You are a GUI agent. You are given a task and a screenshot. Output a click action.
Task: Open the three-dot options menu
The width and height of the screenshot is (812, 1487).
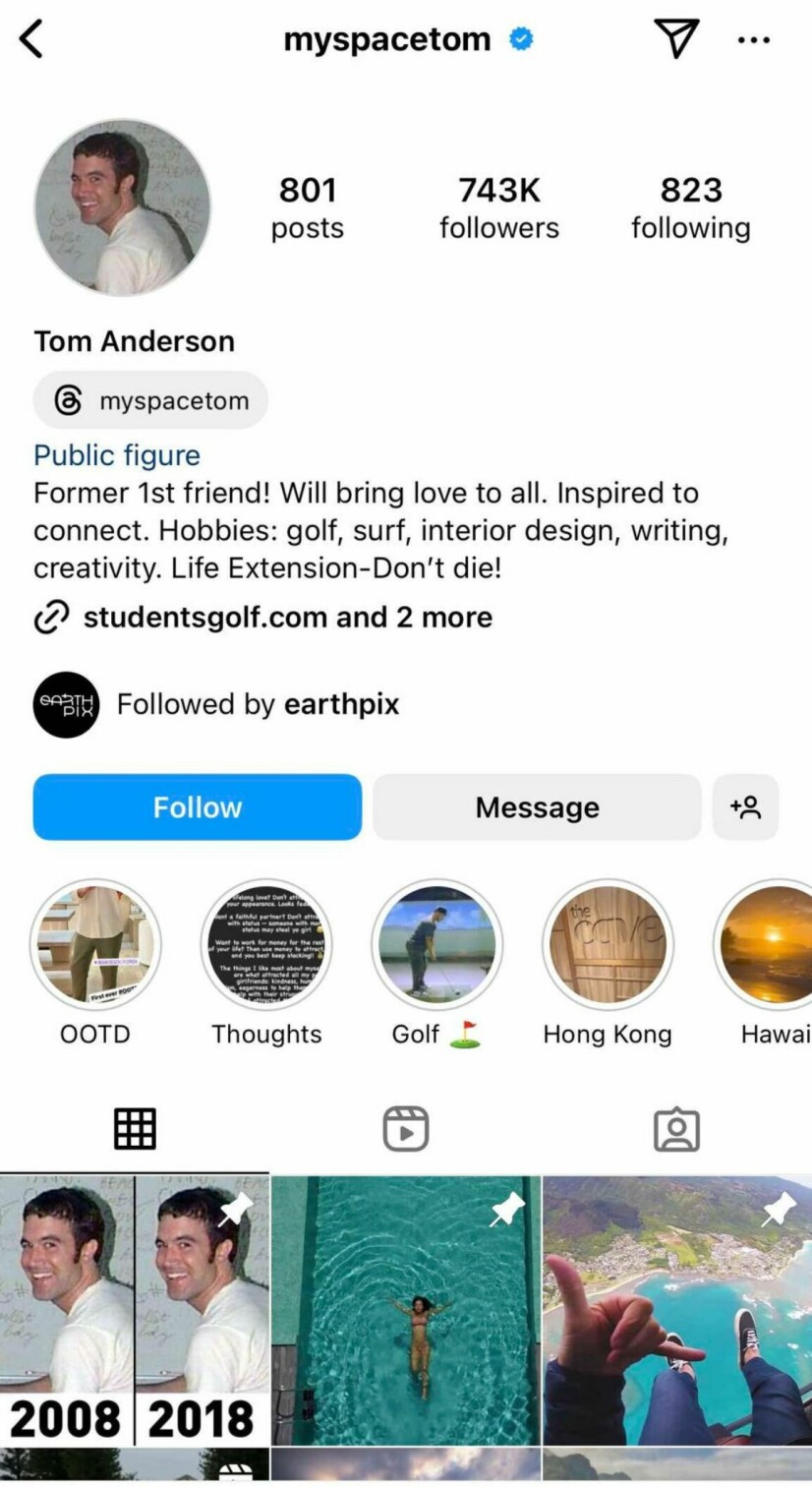tap(753, 39)
